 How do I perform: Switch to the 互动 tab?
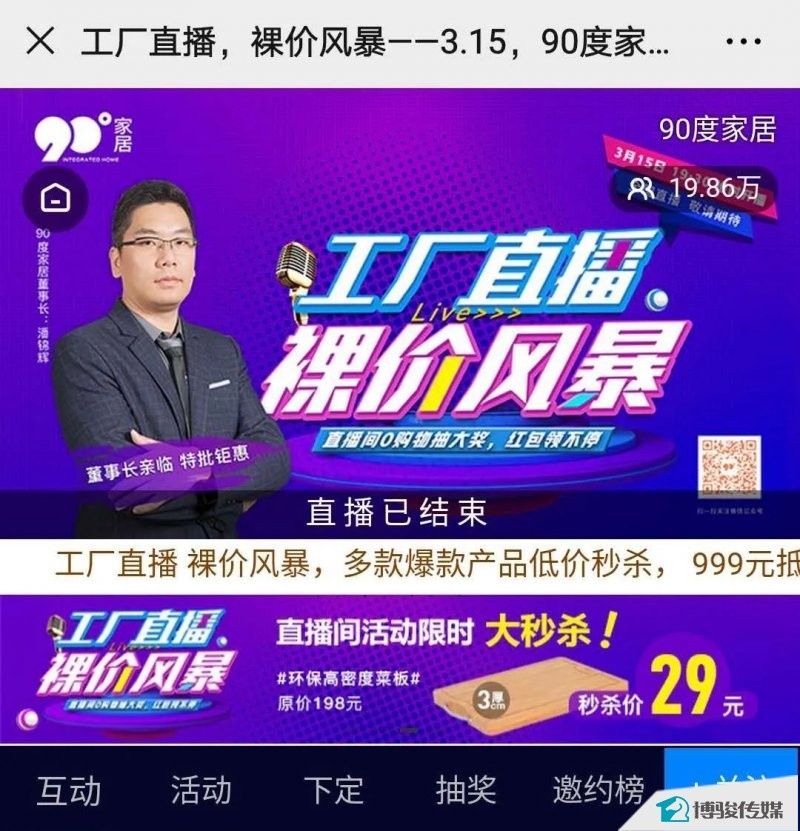[68, 790]
